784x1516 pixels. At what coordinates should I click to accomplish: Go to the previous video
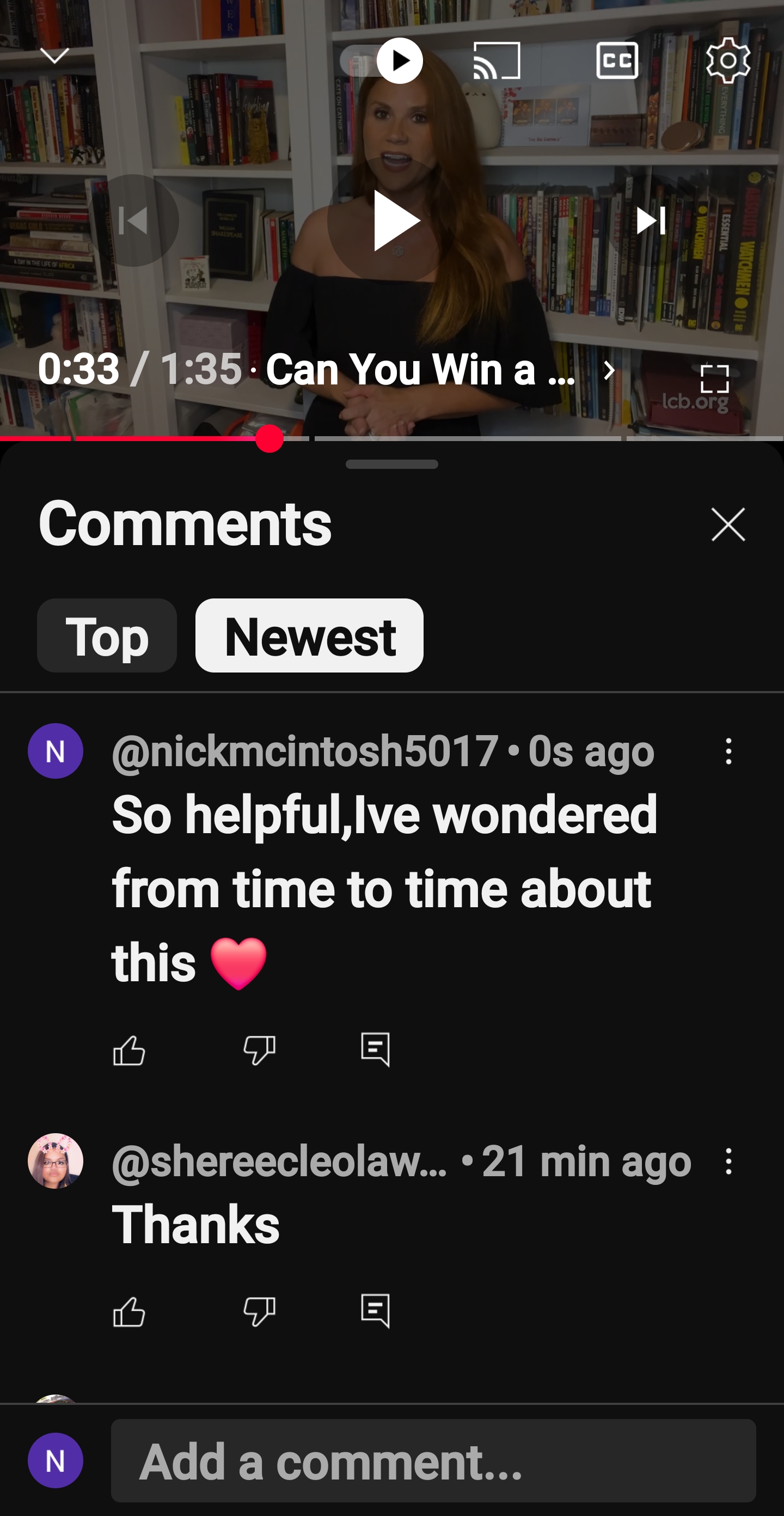pos(133,221)
